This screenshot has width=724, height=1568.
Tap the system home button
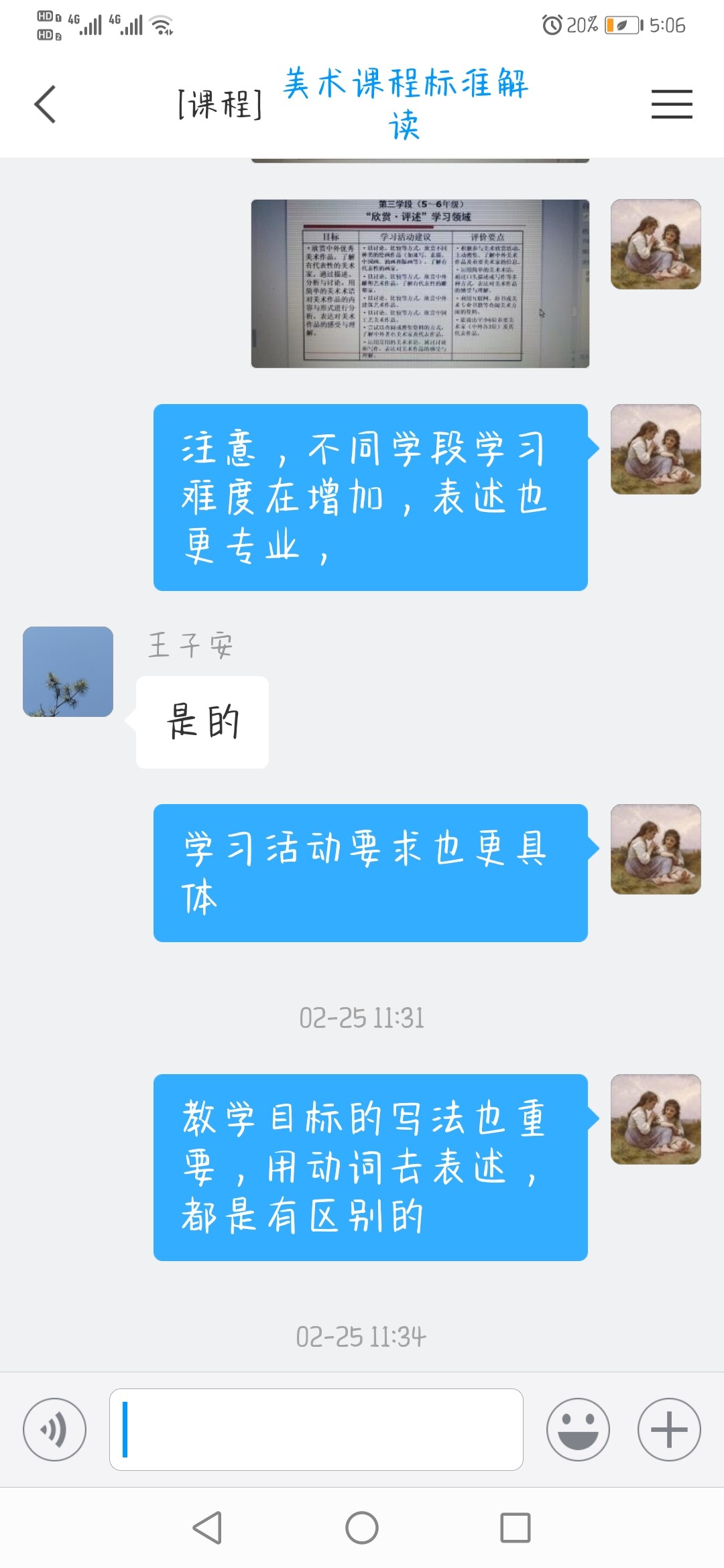click(x=362, y=1528)
